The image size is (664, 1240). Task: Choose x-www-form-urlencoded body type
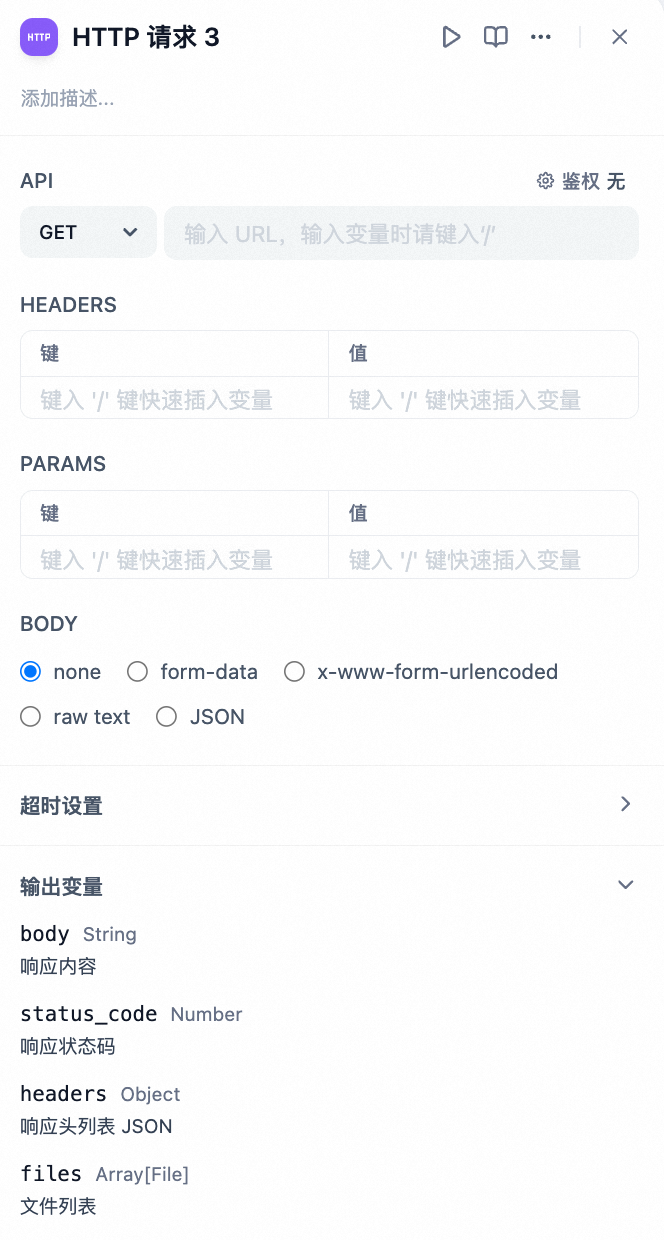click(295, 672)
